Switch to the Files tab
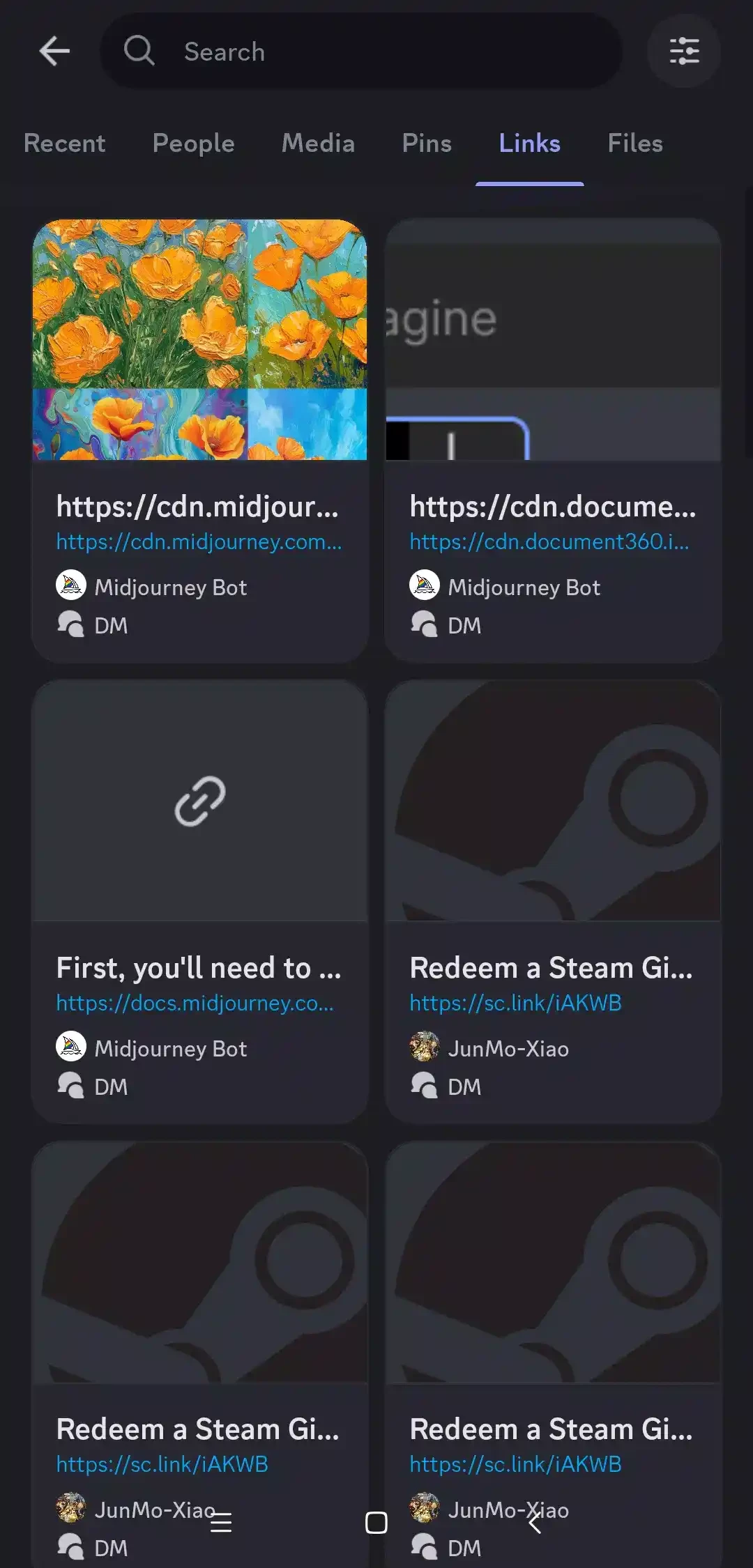The image size is (753, 1568). 634,144
